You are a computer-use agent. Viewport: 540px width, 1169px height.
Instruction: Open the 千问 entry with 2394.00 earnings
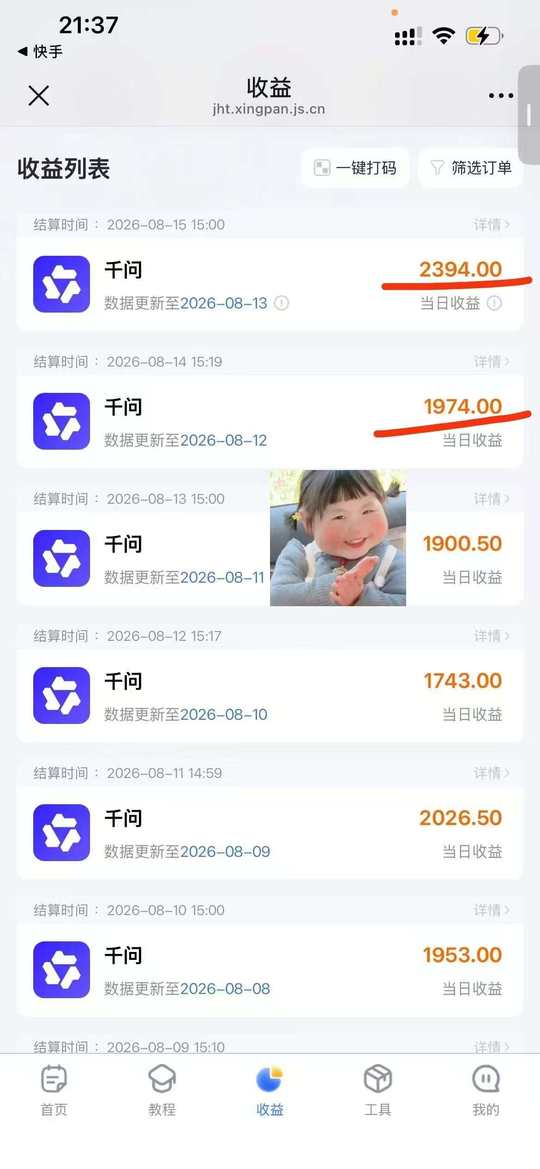270,284
